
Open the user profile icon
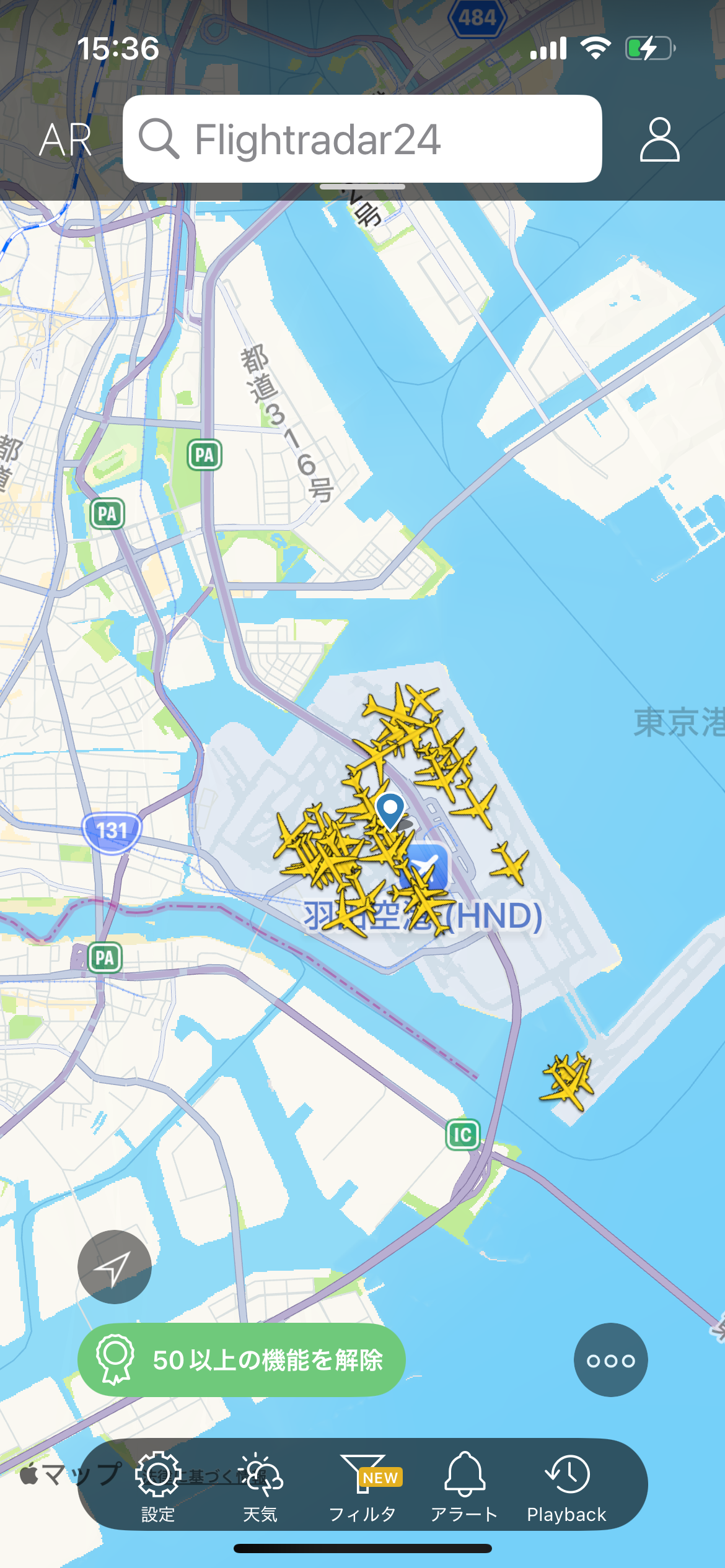pos(659,139)
